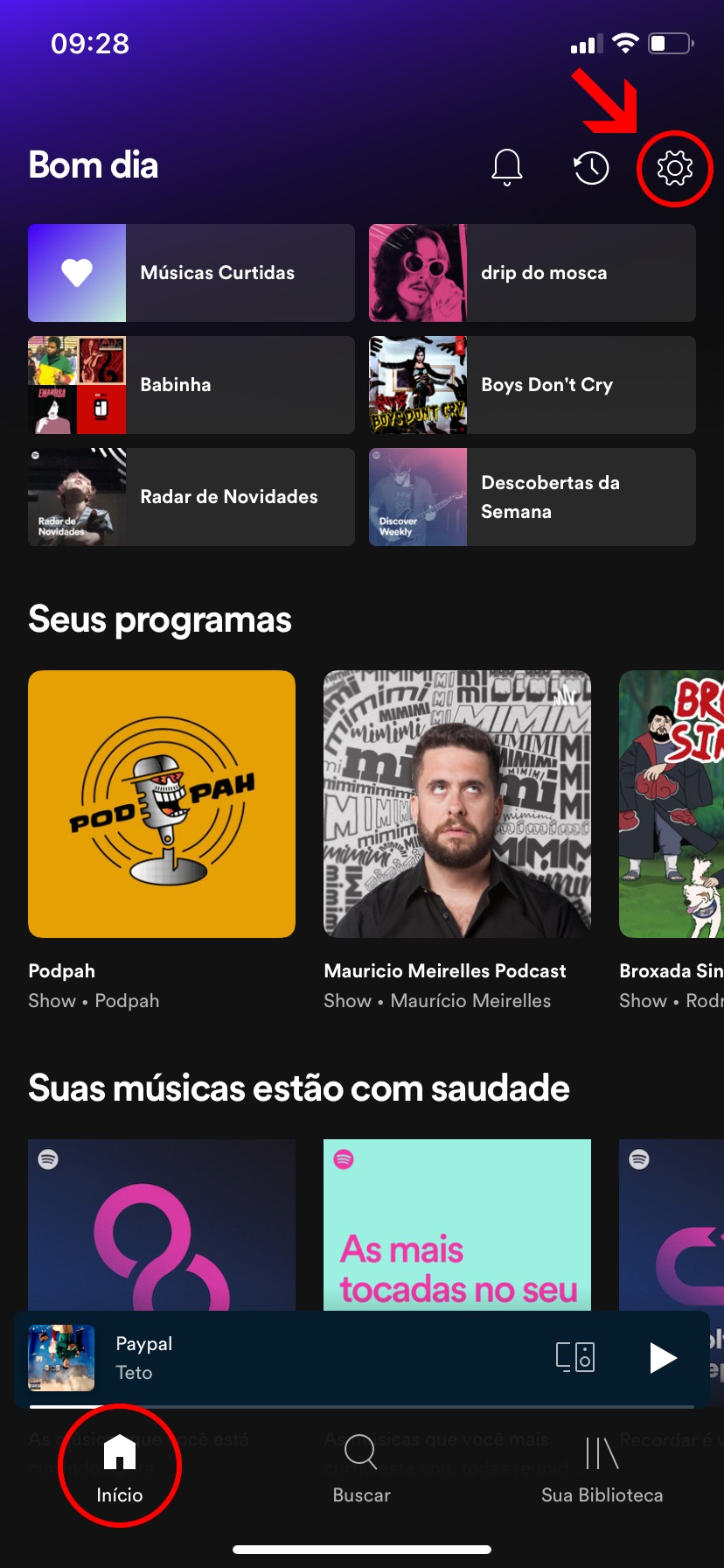Open the notifications bell

tap(507, 166)
